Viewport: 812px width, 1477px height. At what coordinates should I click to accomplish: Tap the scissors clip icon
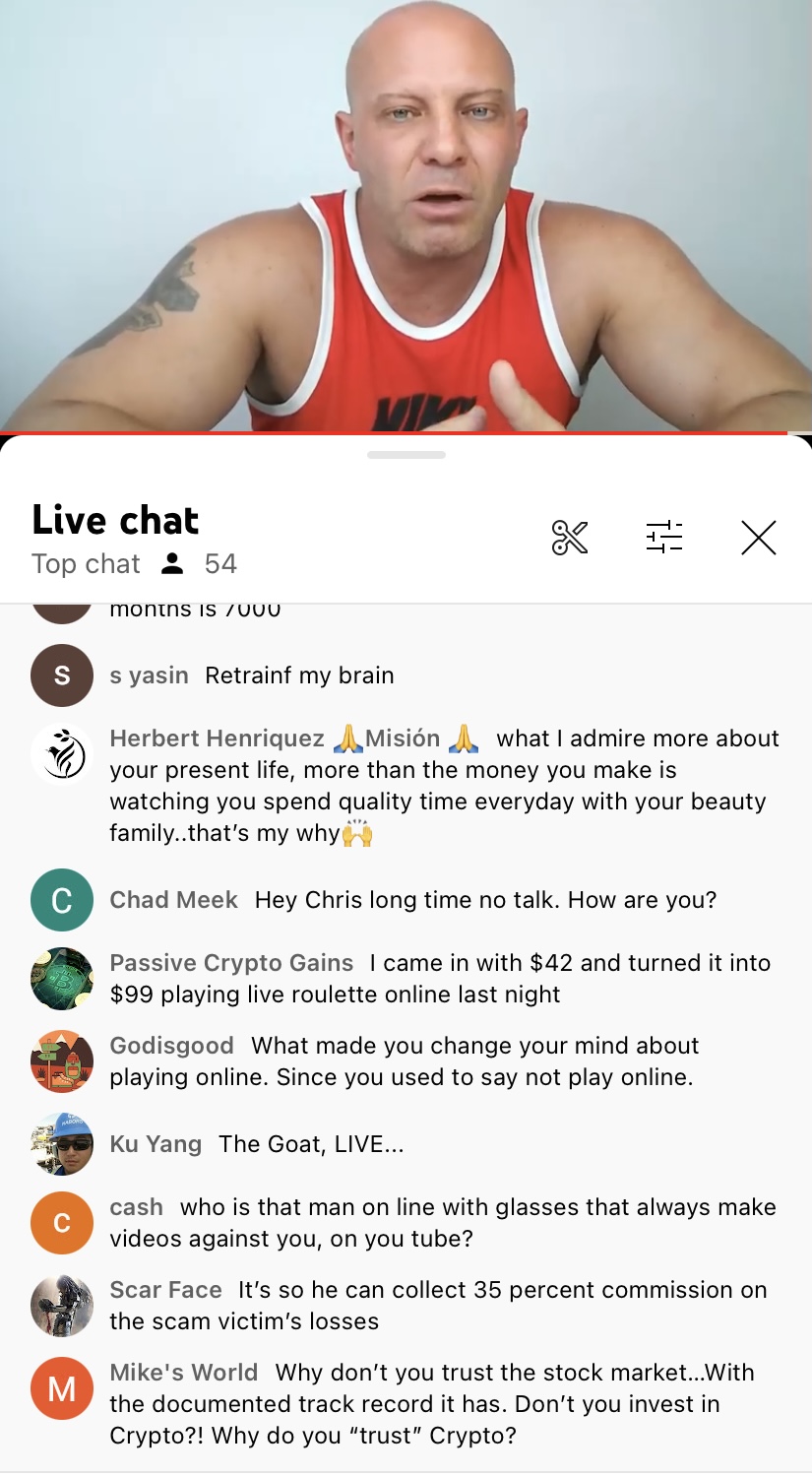pyautogui.click(x=570, y=538)
